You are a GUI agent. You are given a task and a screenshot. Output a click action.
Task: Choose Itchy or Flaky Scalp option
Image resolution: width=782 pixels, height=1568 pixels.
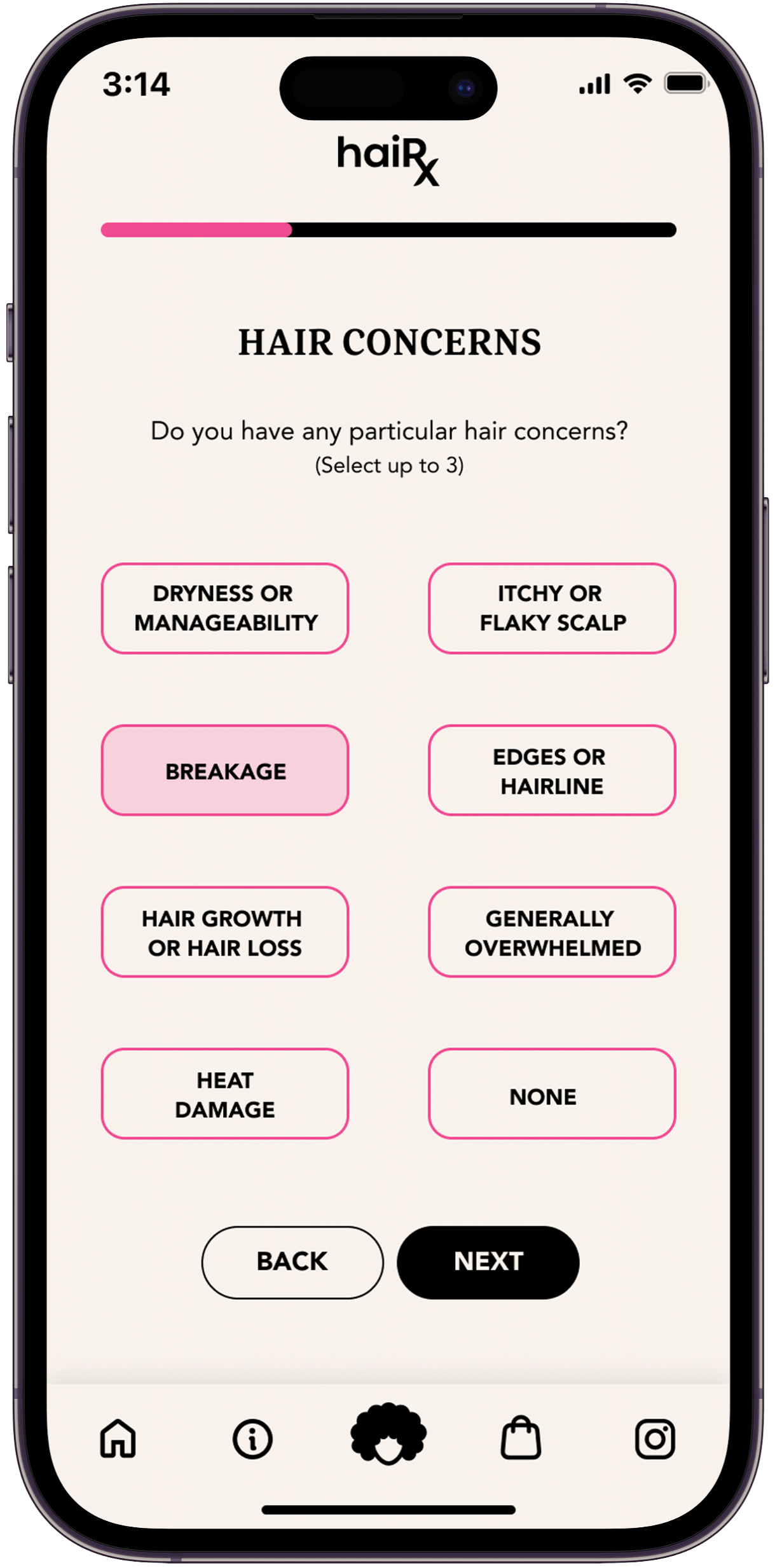click(552, 608)
